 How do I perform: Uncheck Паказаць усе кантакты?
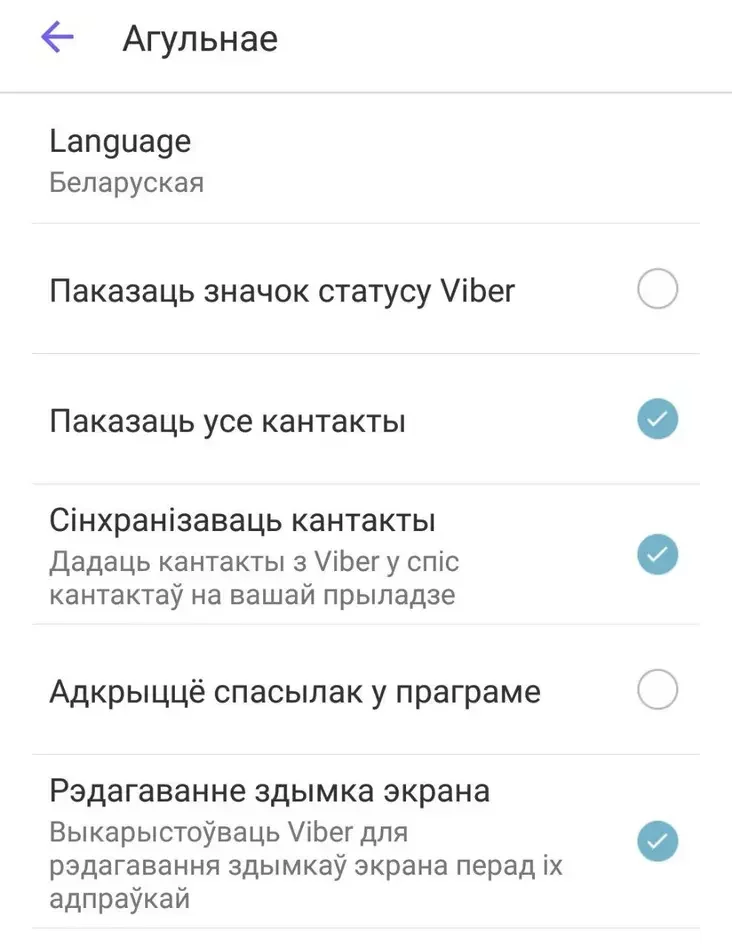pos(657,420)
